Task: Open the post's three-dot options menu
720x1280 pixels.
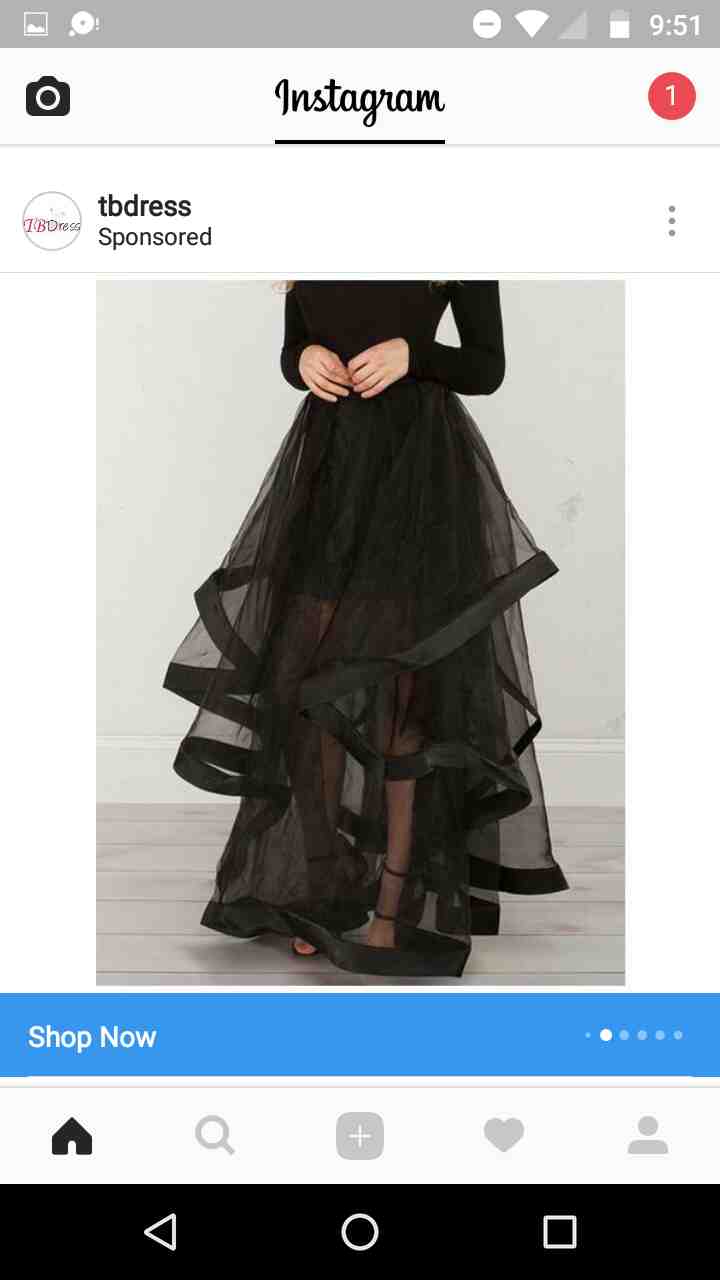Action: tap(672, 221)
